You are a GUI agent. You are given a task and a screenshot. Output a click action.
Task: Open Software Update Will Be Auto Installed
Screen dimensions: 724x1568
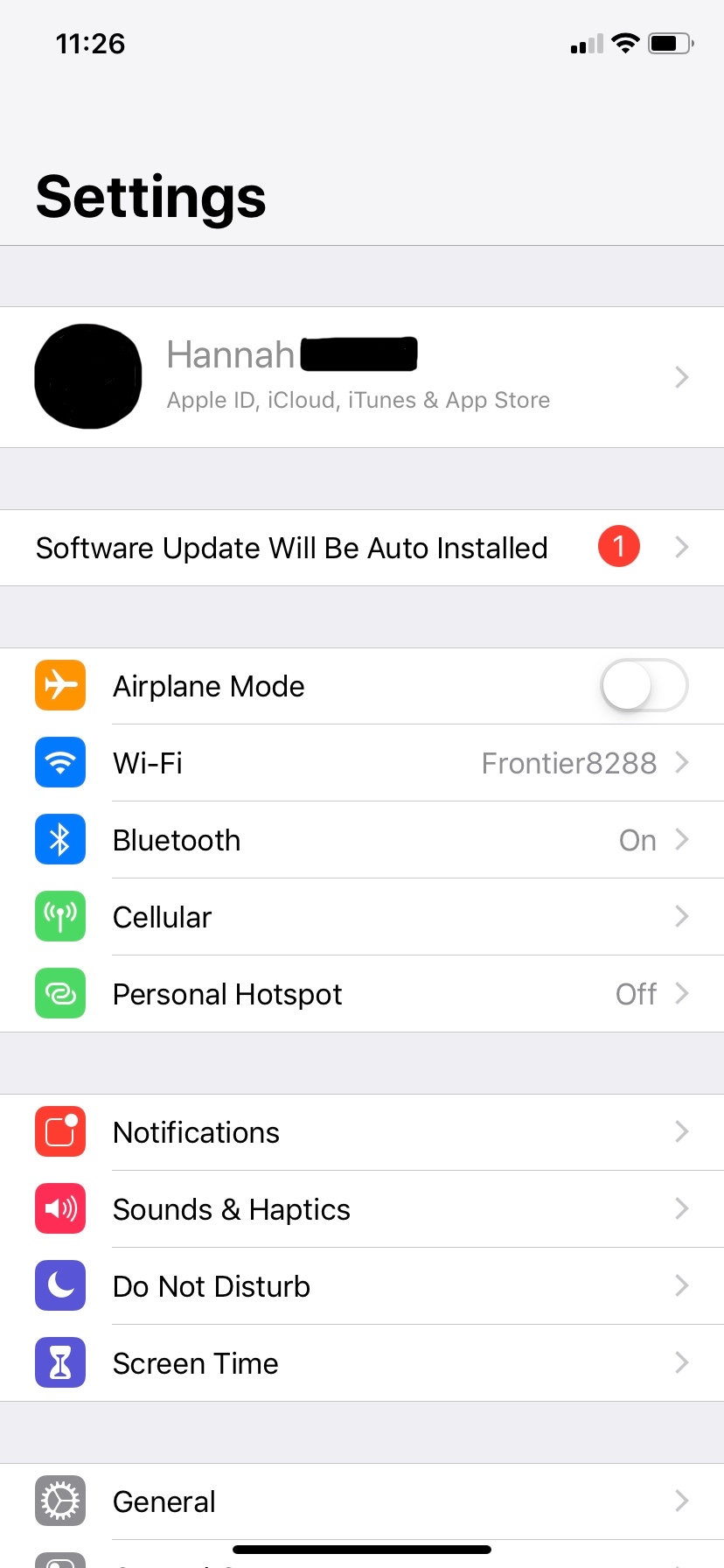(x=362, y=548)
